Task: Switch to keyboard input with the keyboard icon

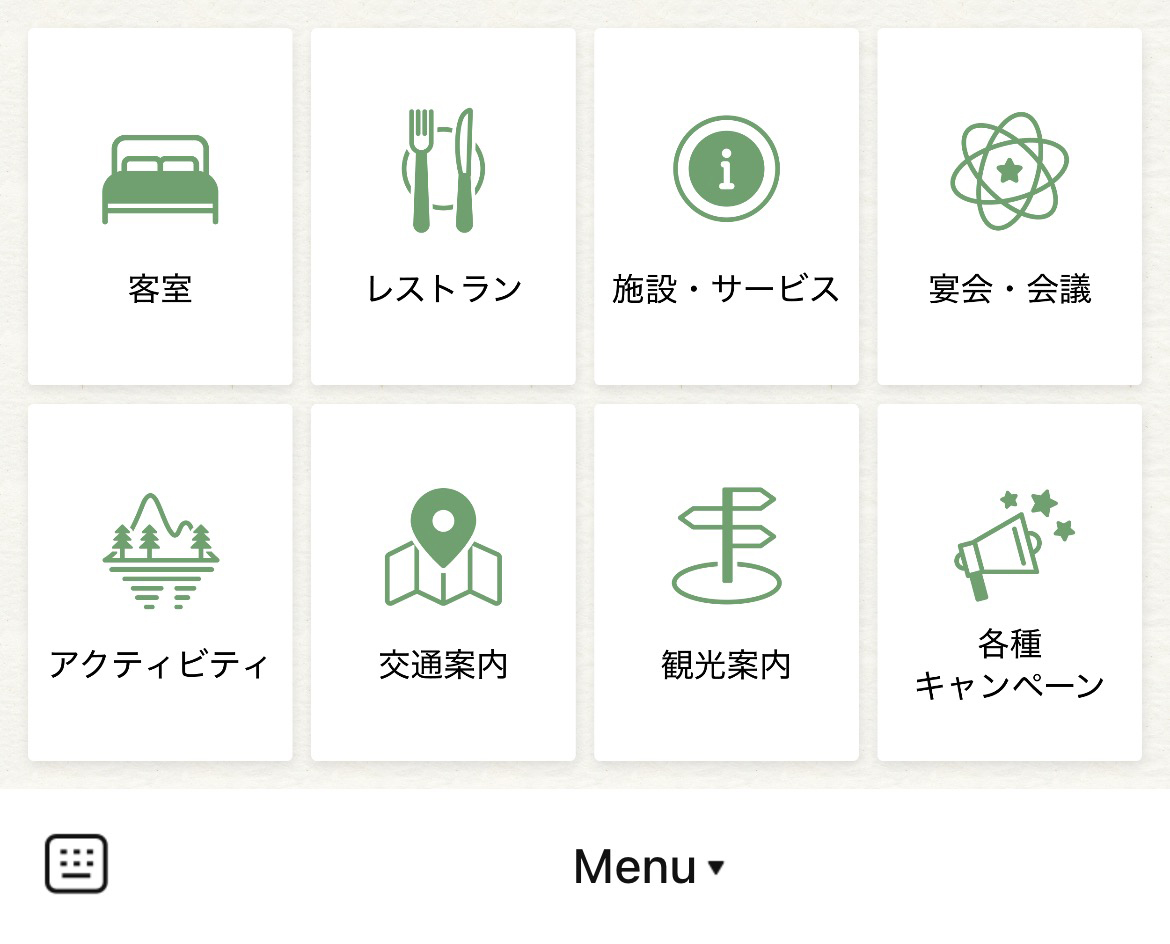Action: point(76,864)
